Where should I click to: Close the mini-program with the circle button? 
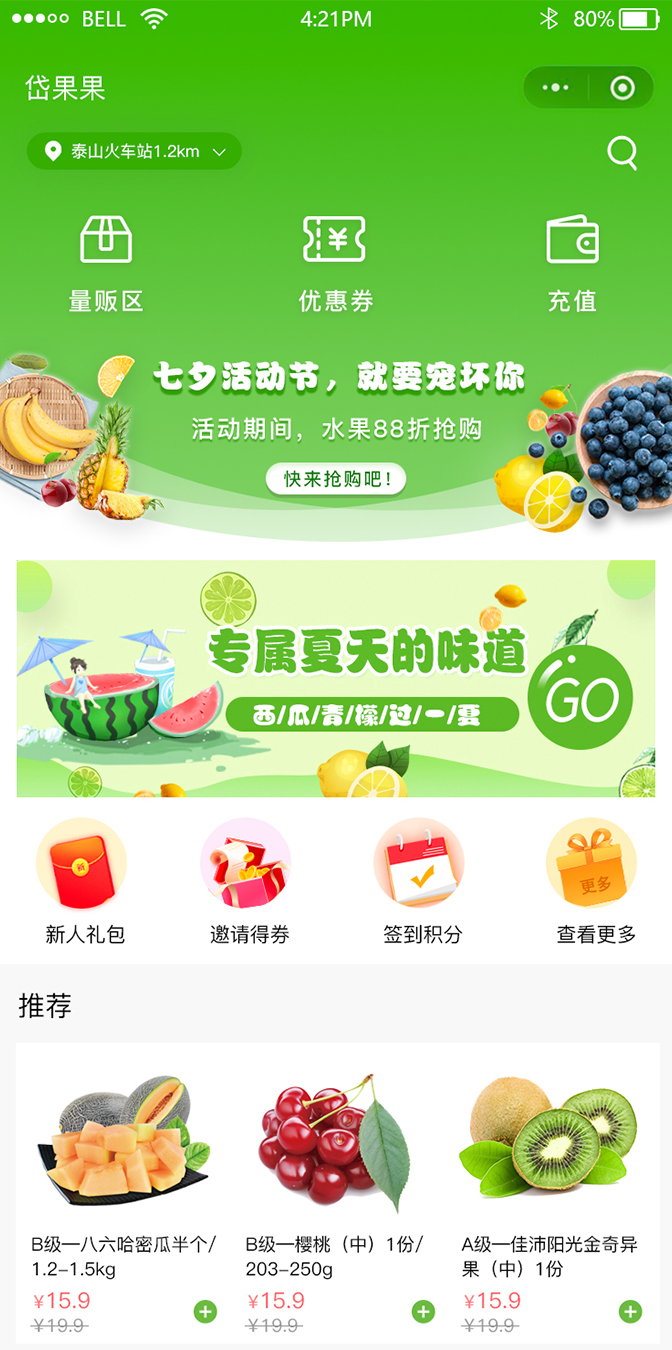[x=622, y=88]
